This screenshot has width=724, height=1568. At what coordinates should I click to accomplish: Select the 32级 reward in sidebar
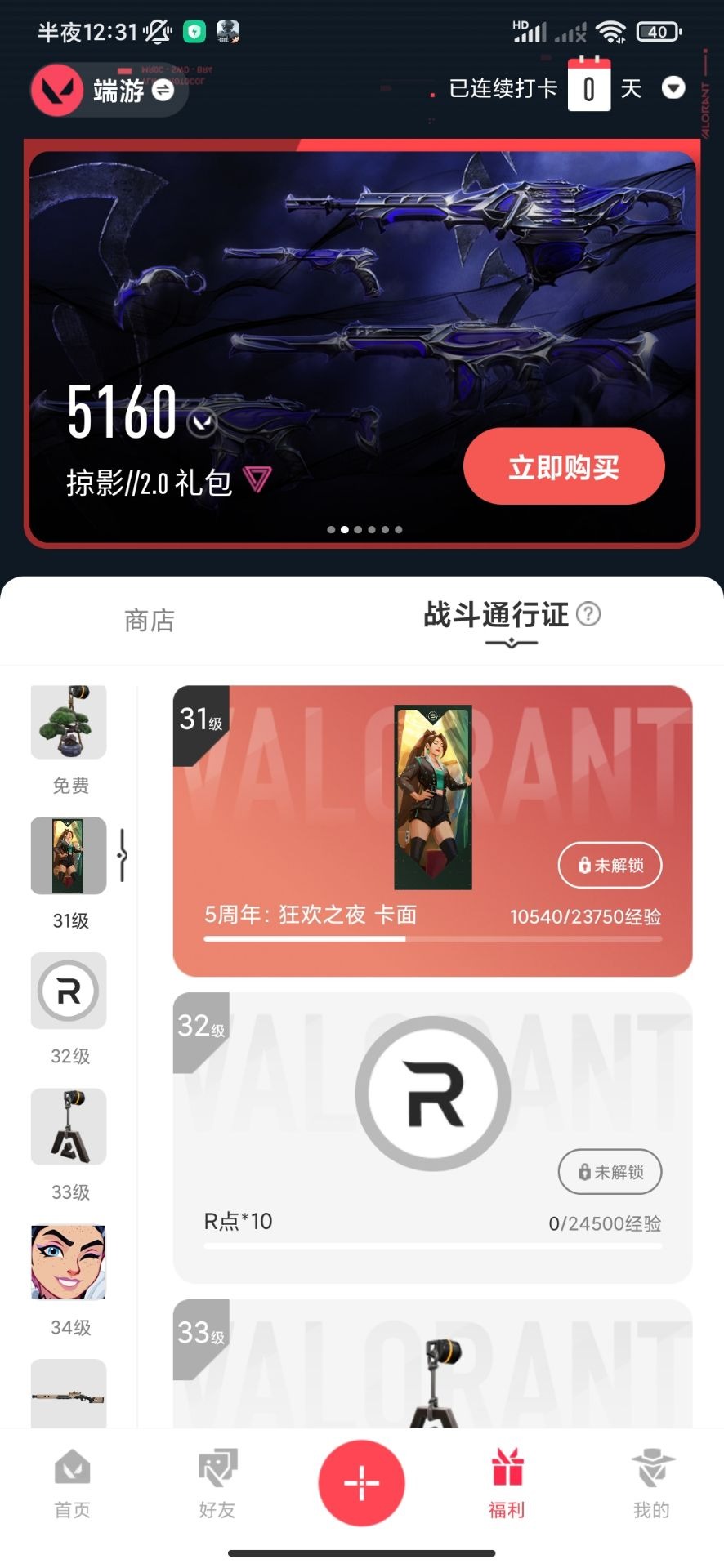(69, 991)
